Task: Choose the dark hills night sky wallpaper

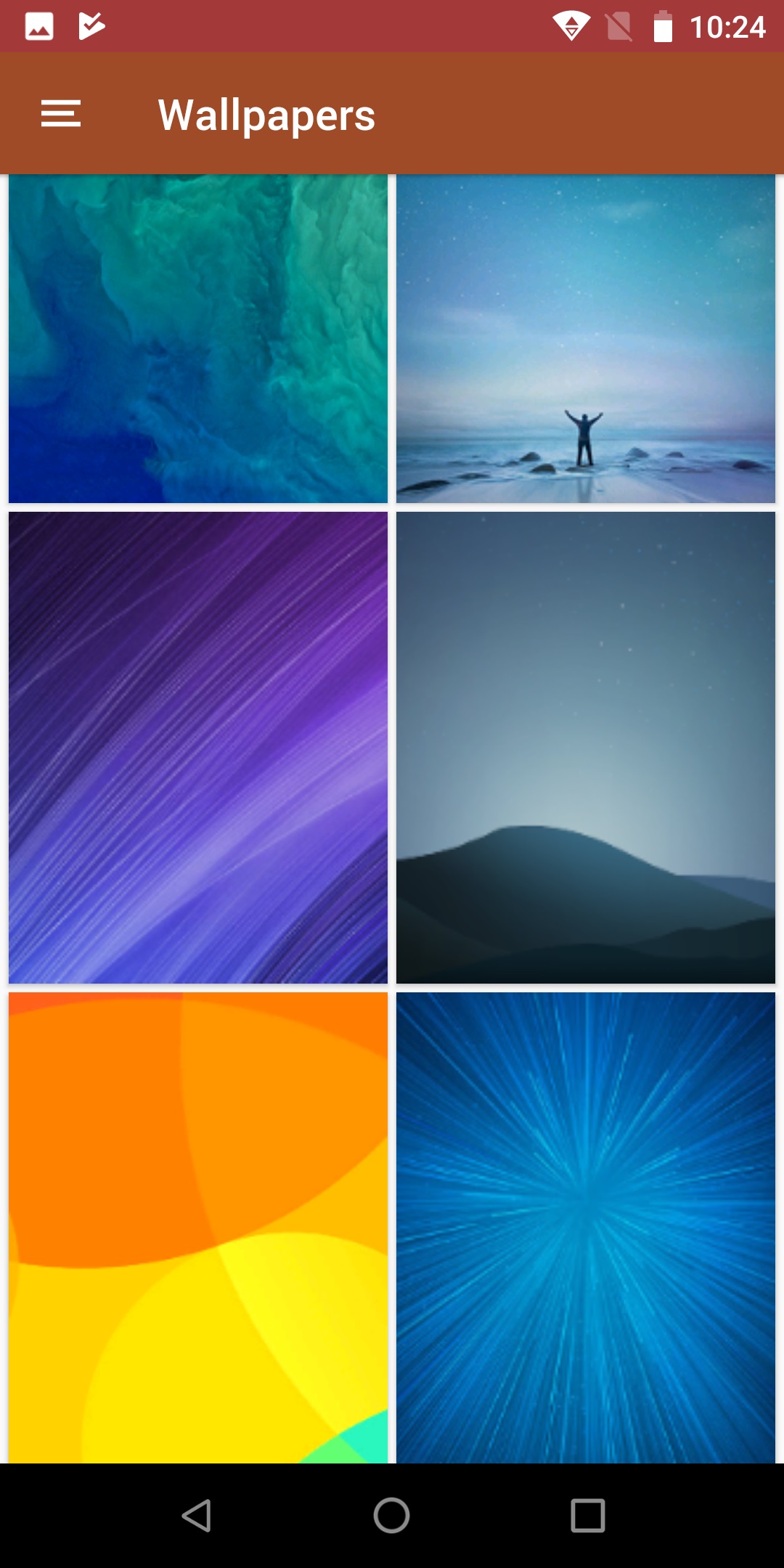Action: coord(586,748)
